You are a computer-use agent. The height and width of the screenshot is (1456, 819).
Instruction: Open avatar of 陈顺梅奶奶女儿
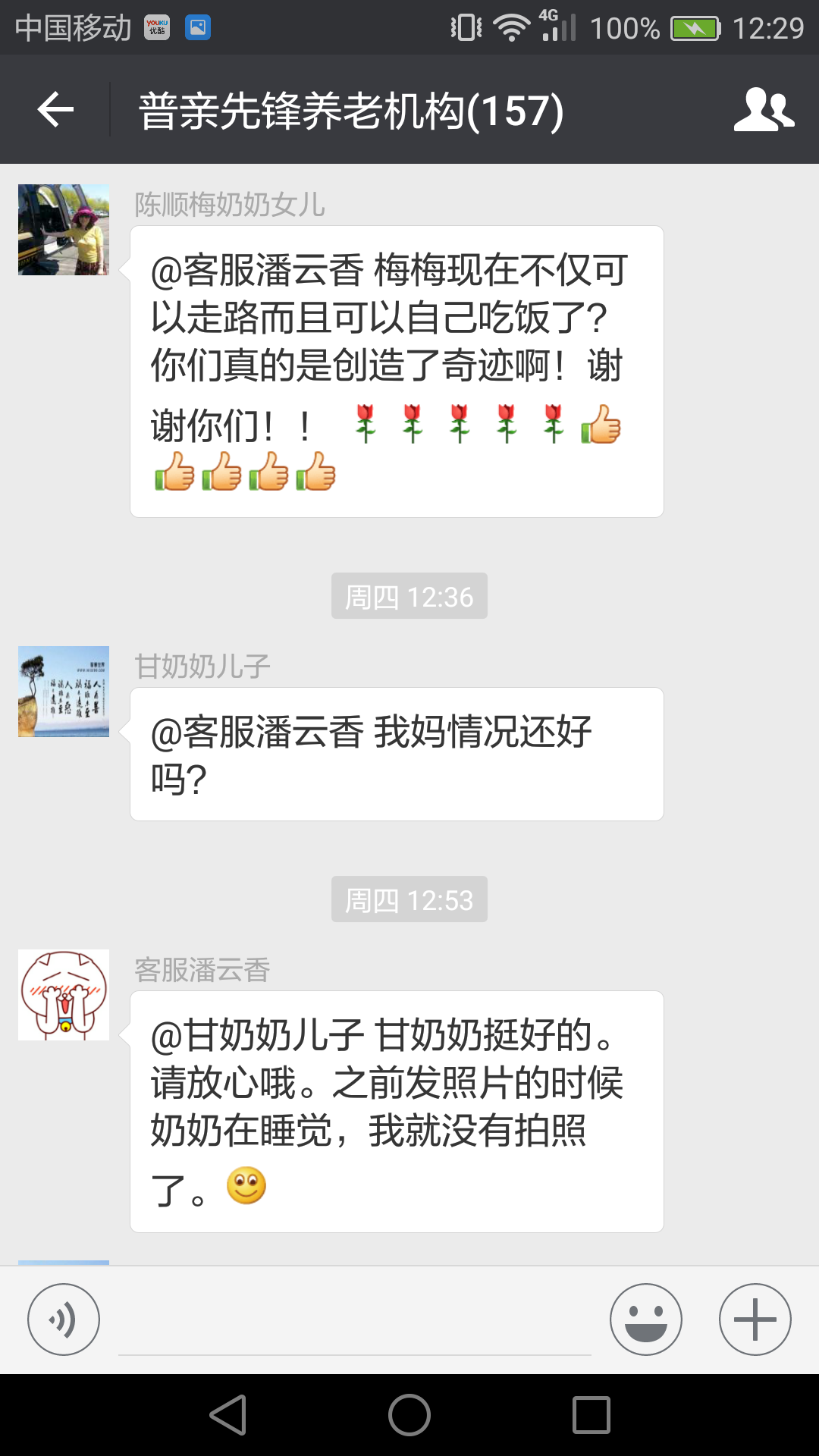(64, 230)
